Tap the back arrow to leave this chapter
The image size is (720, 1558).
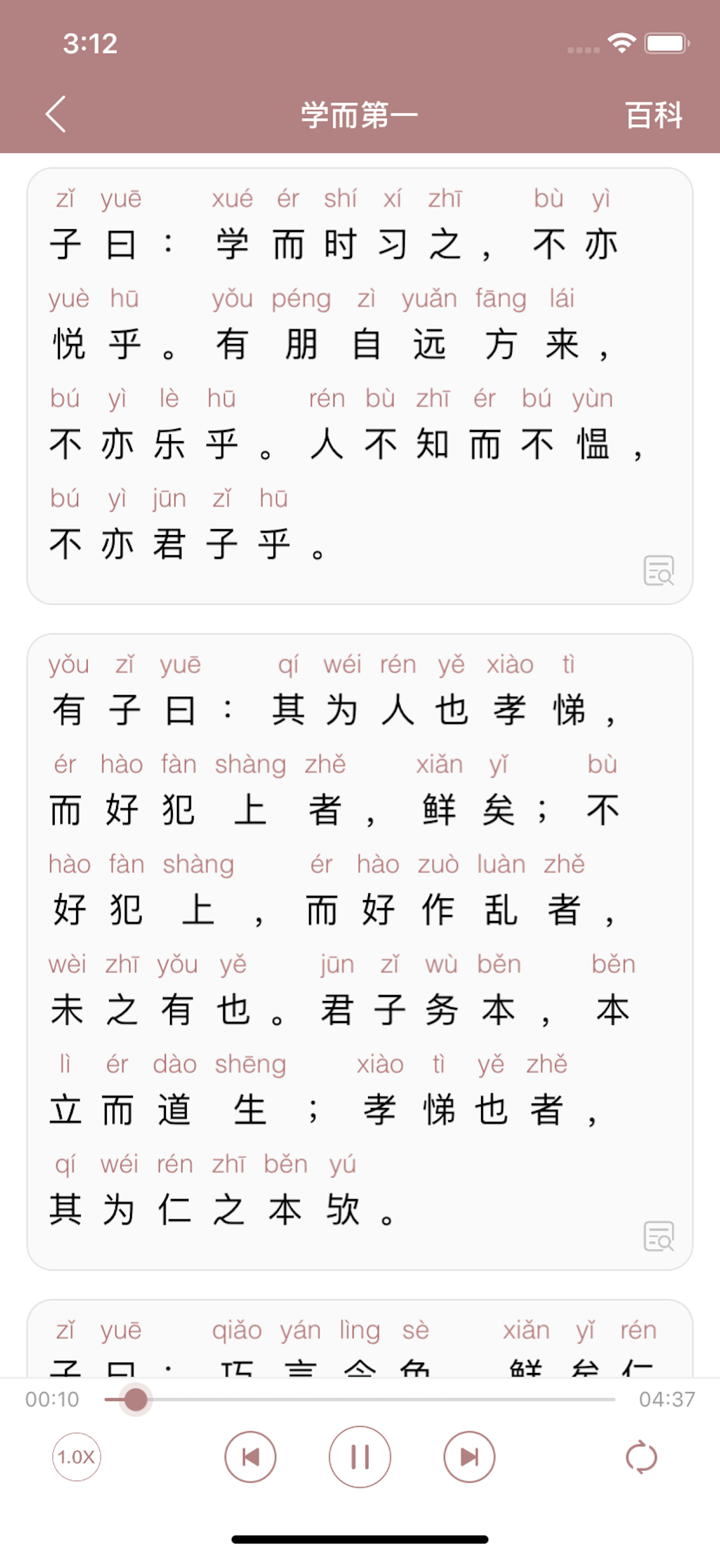coord(55,115)
